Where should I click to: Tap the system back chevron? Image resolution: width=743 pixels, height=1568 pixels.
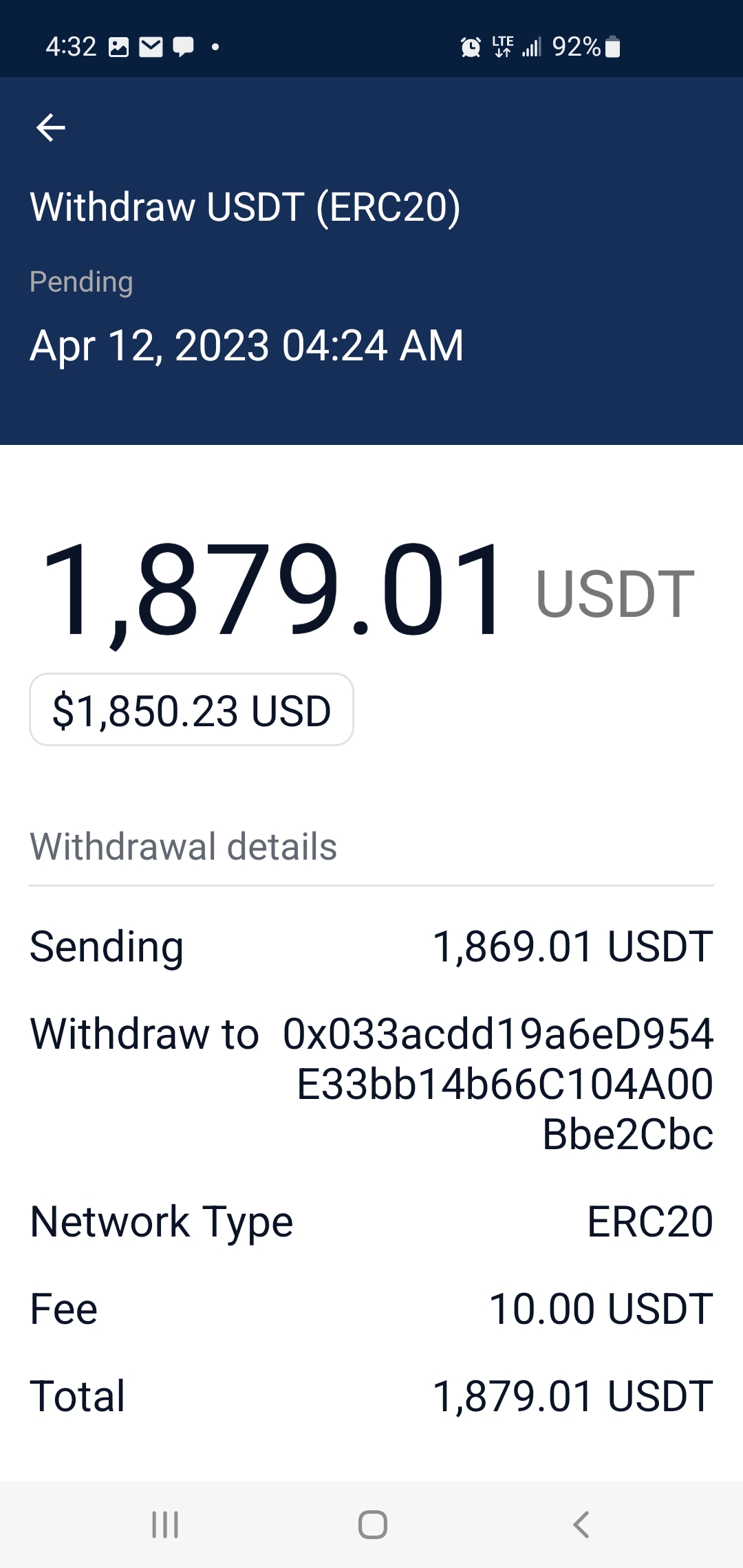point(581,1525)
